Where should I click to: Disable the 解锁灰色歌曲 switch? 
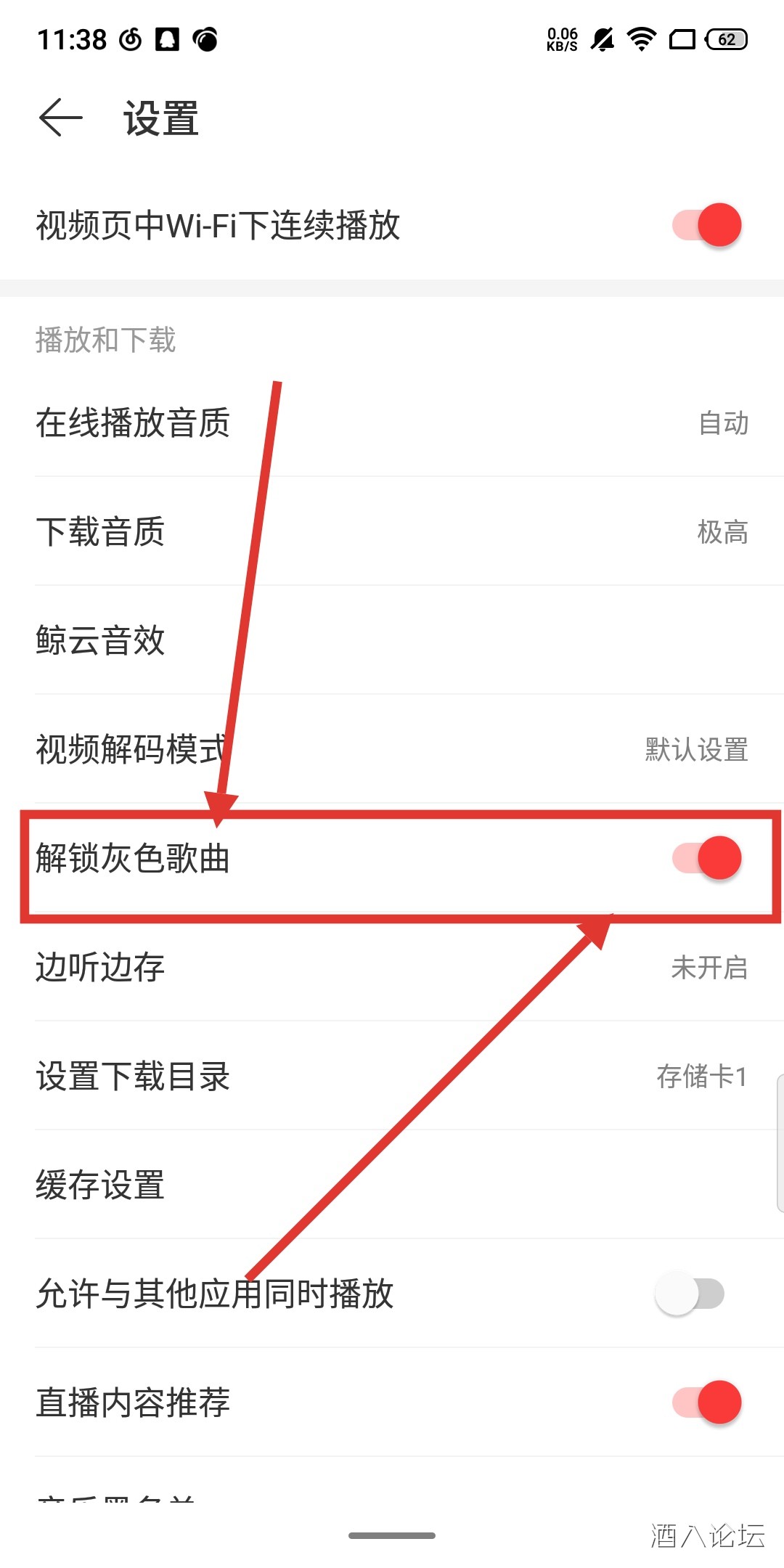706,858
